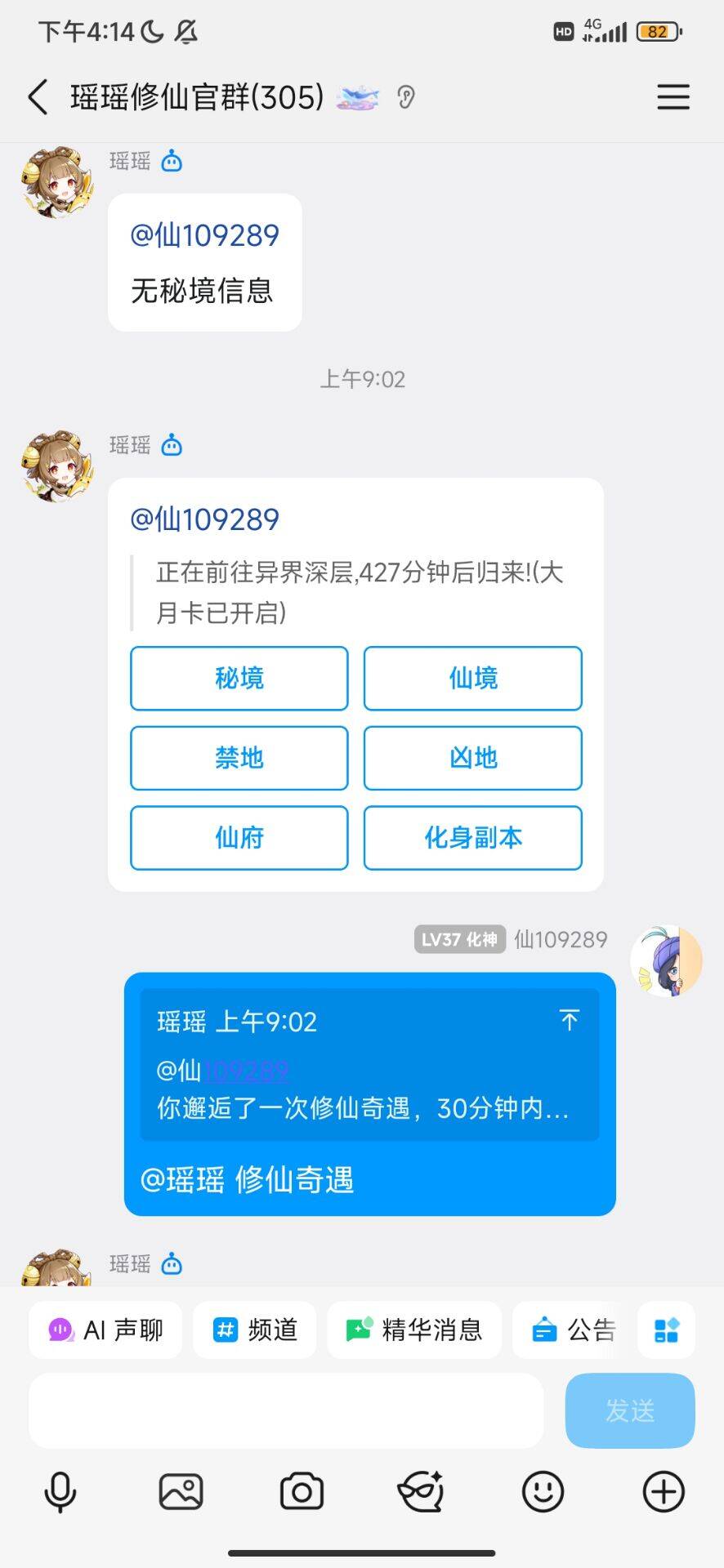The image size is (724, 1568).
Task: Open the group chat menu
Action: tap(673, 97)
